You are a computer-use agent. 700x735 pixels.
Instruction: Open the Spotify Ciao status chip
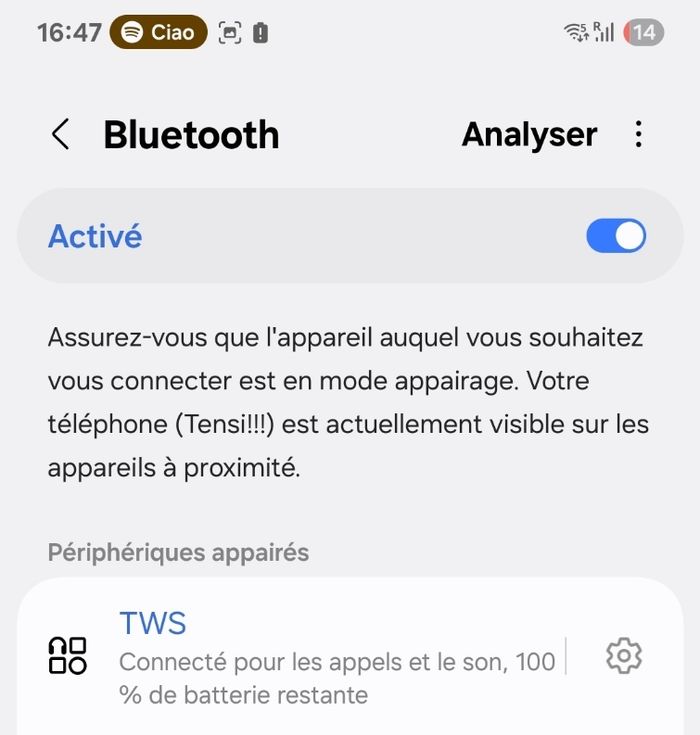[158, 33]
